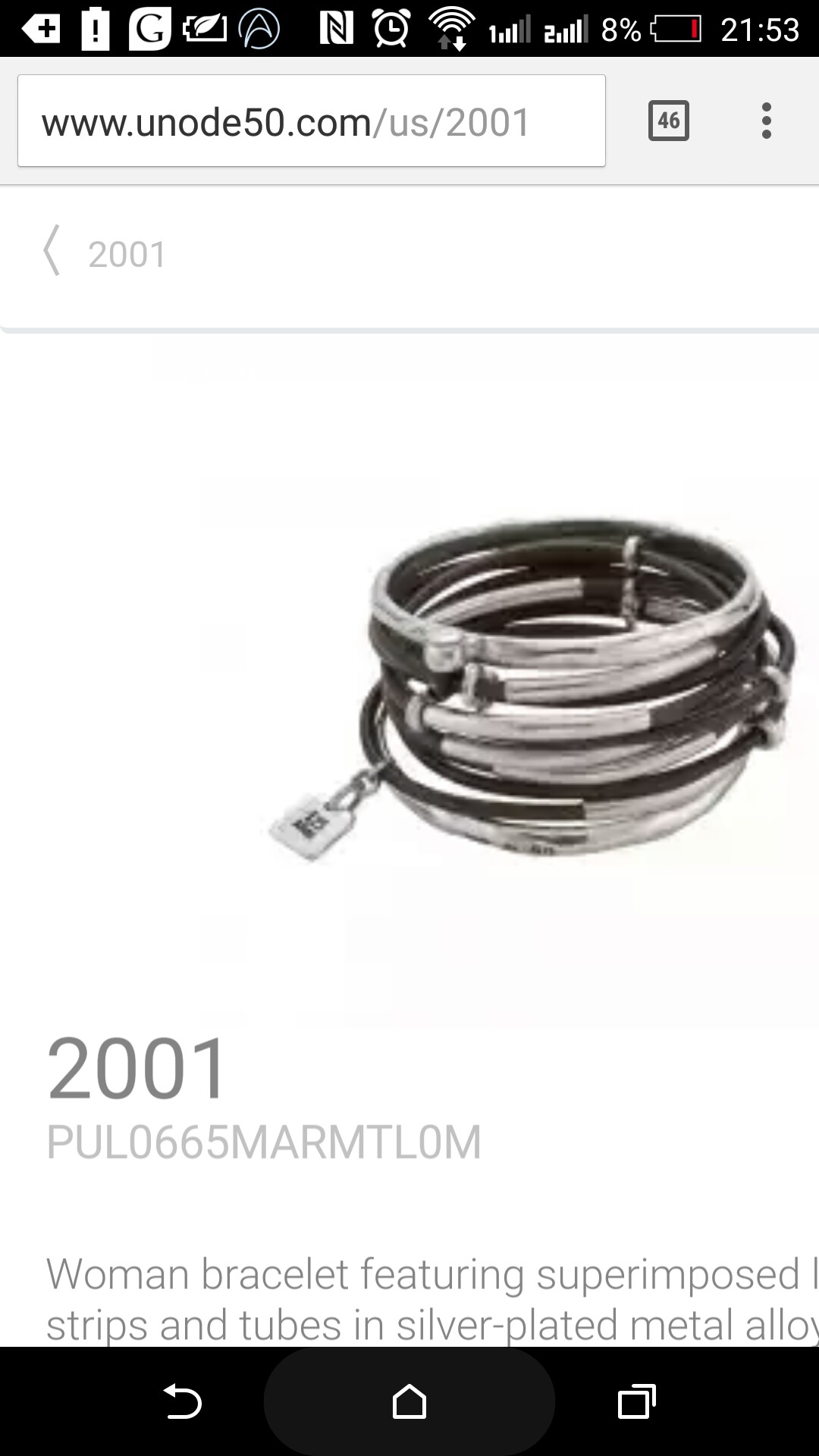Open the tab switcher showing 46 tabs
This screenshot has height=1456, width=819.
coord(668,121)
